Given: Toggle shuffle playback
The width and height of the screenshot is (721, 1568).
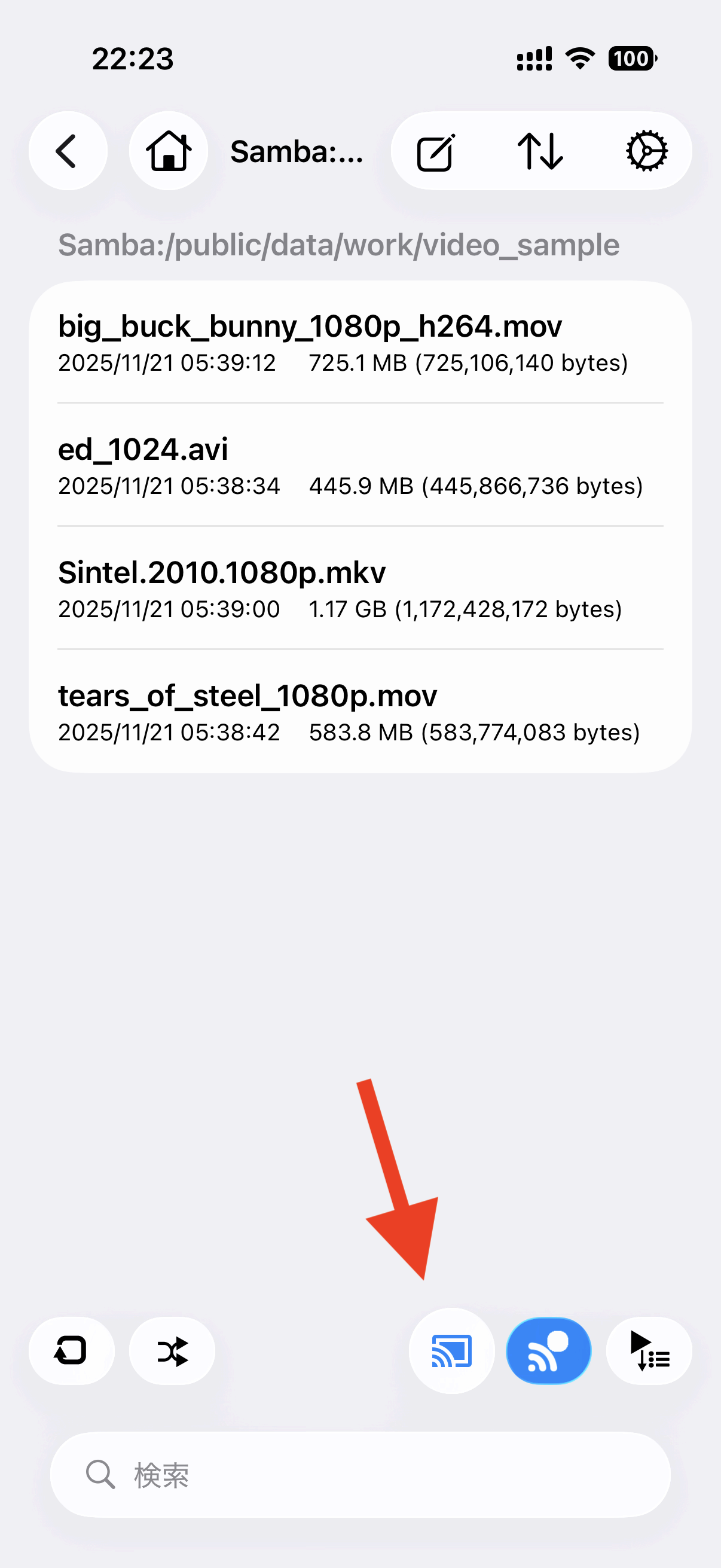Looking at the screenshot, I should click(172, 1351).
